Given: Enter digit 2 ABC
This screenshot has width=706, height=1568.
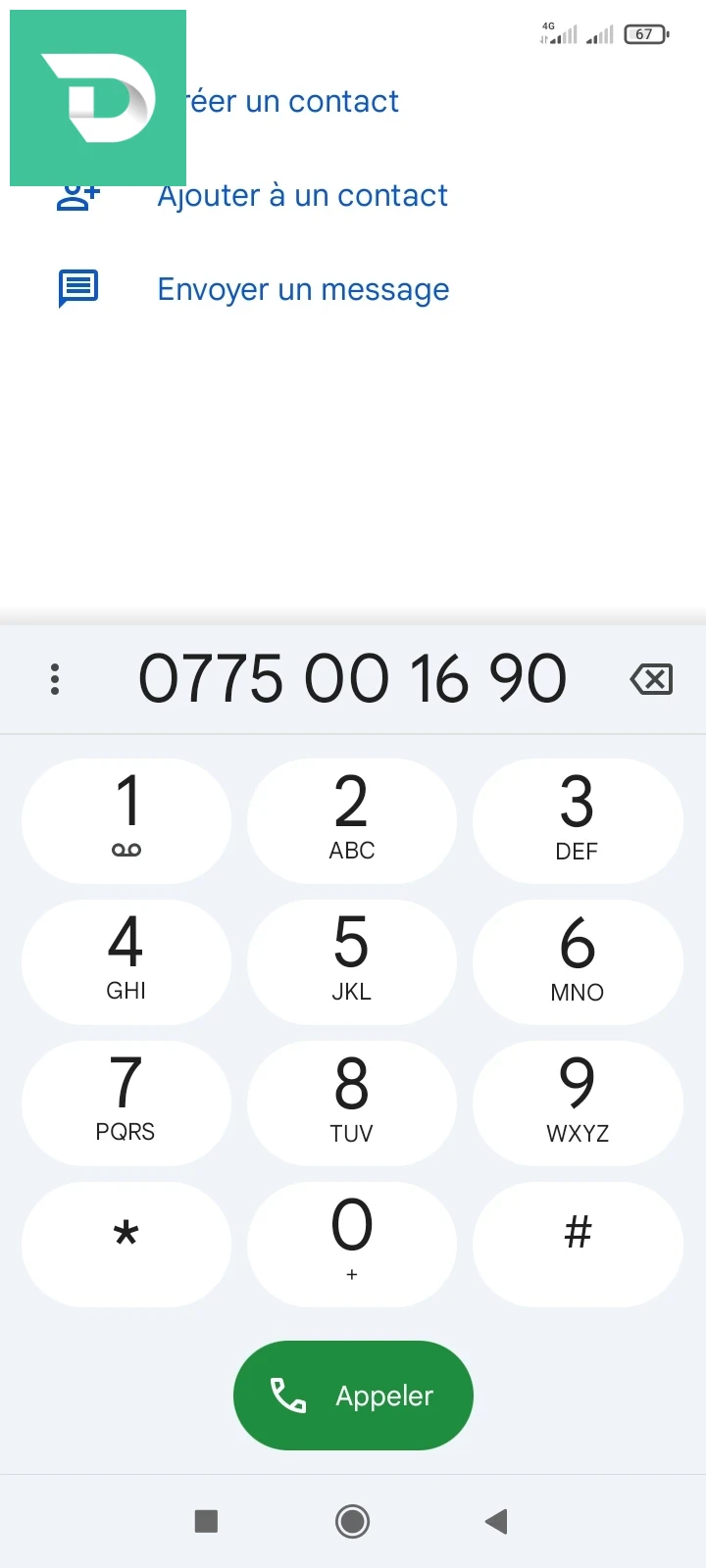Looking at the screenshot, I should coord(352,820).
